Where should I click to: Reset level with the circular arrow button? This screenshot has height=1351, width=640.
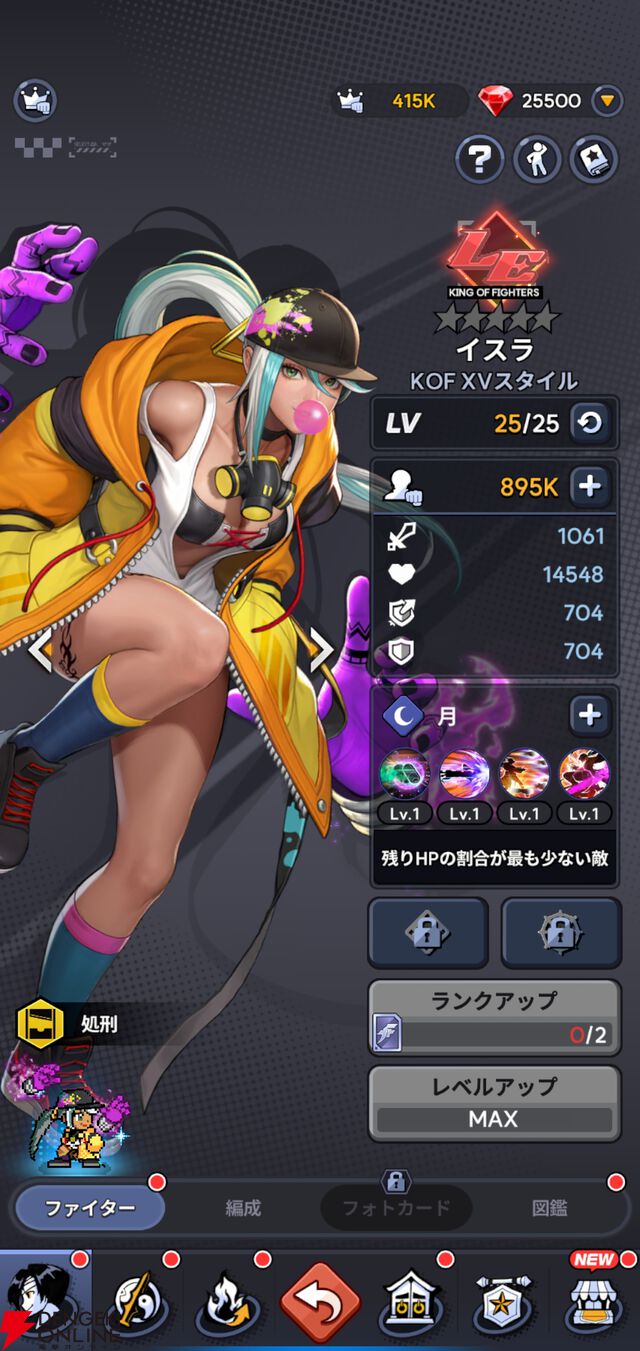590,423
